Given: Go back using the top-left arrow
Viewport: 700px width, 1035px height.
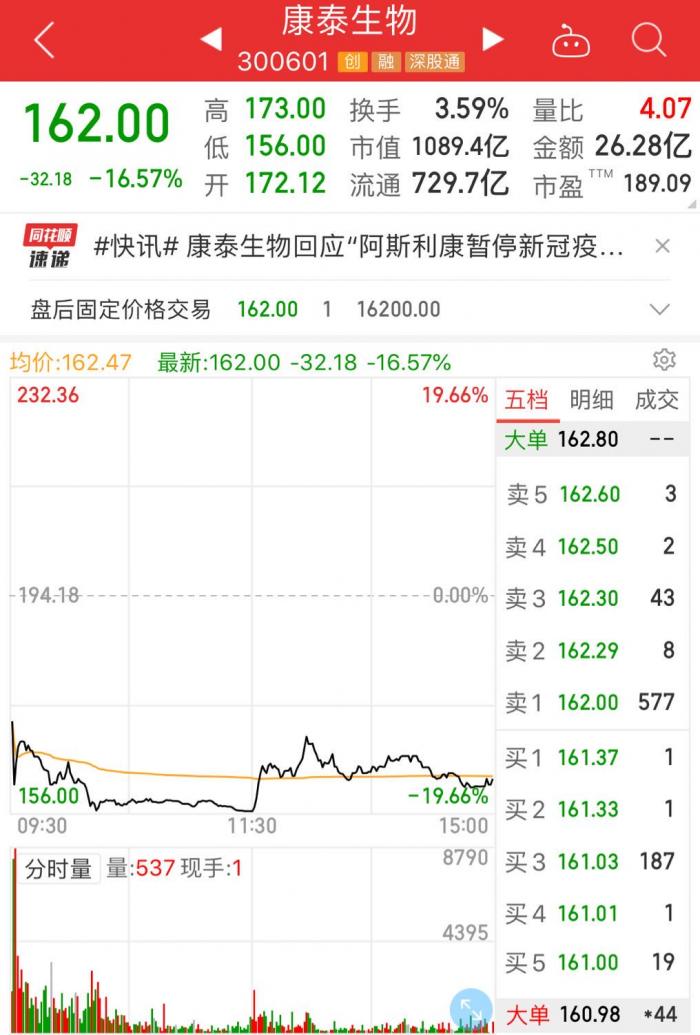Looking at the screenshot, I should coord(44,41).
